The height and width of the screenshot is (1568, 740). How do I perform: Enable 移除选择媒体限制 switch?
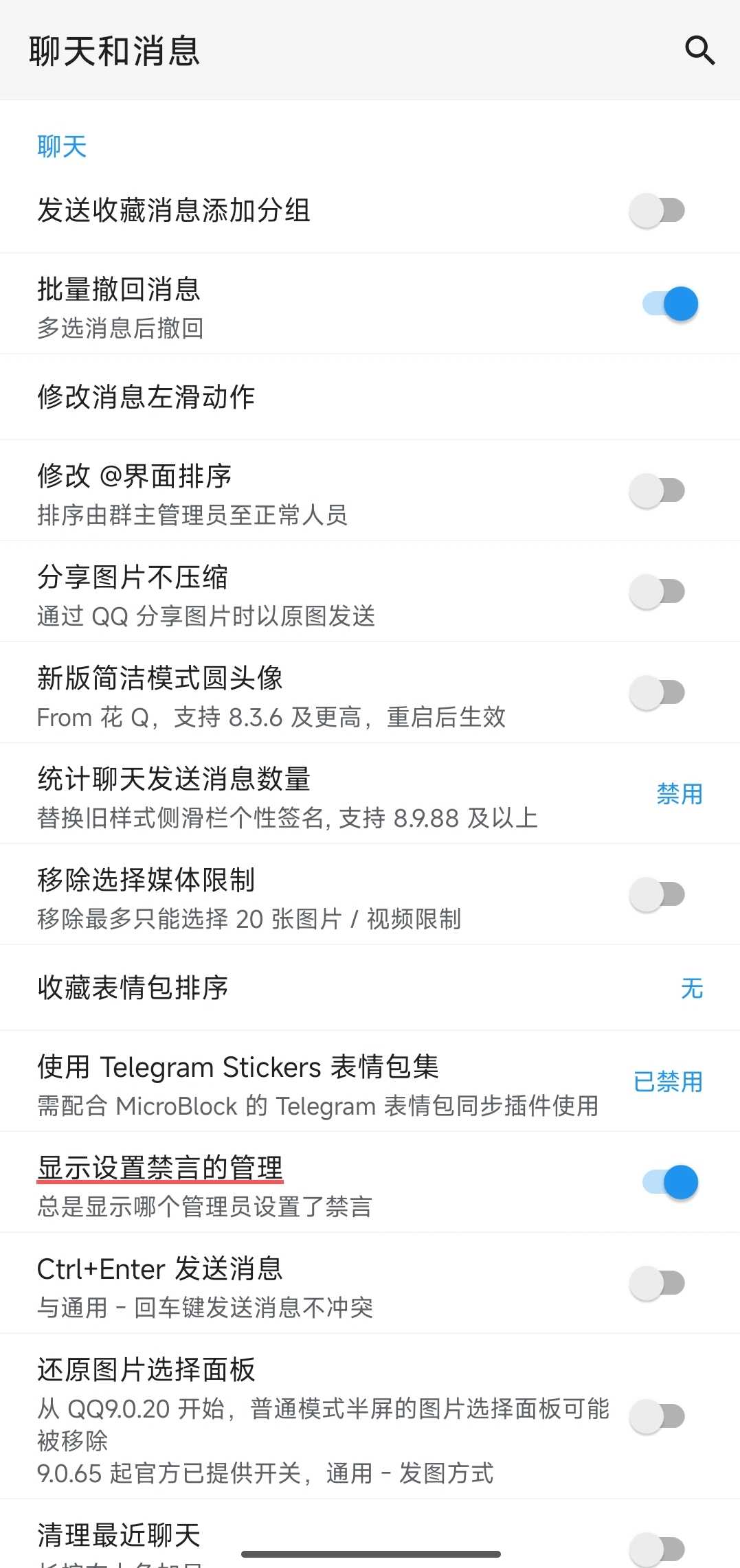tap(657, 894)
